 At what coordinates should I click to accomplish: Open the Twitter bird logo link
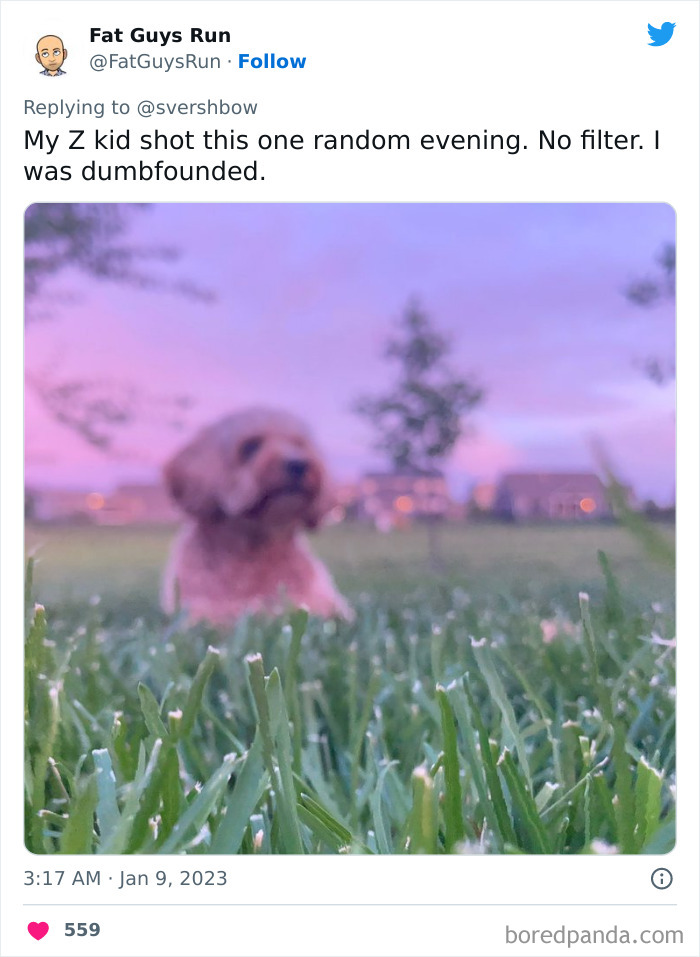click(661, 35)
